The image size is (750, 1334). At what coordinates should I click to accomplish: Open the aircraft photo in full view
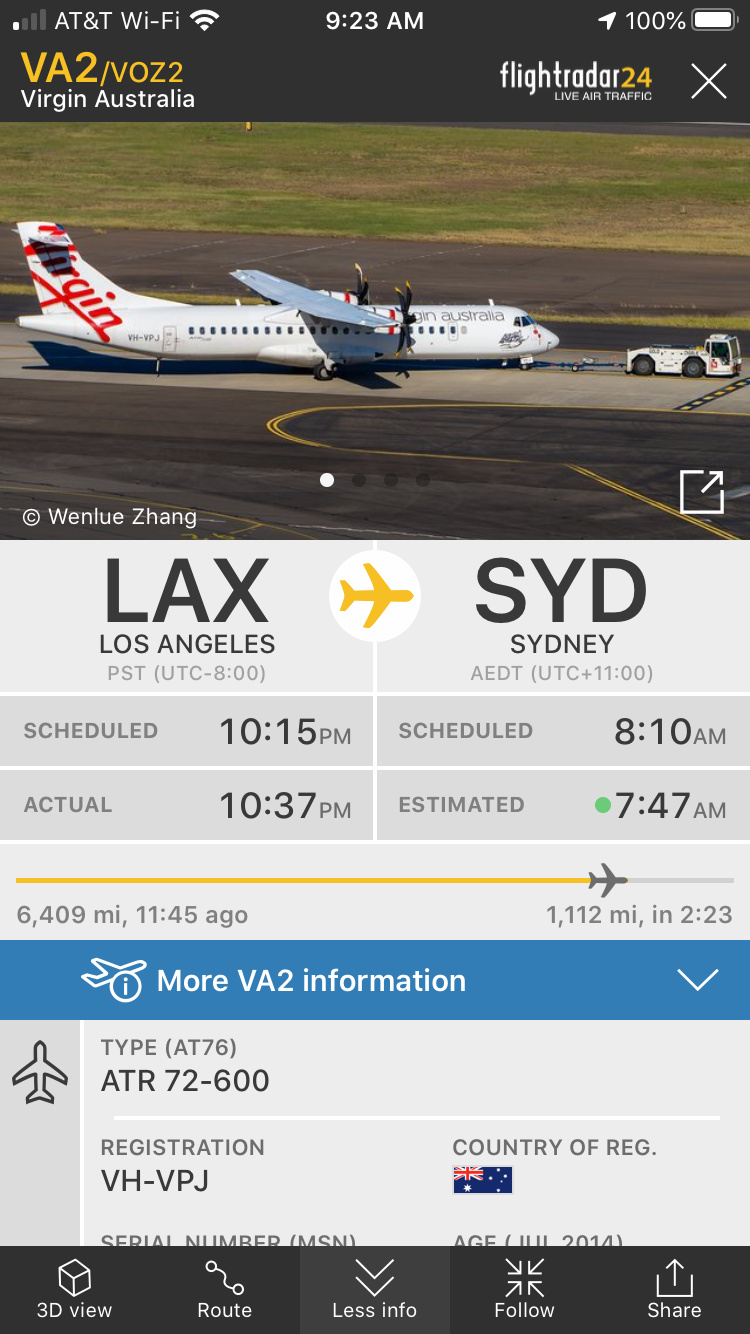701,492
